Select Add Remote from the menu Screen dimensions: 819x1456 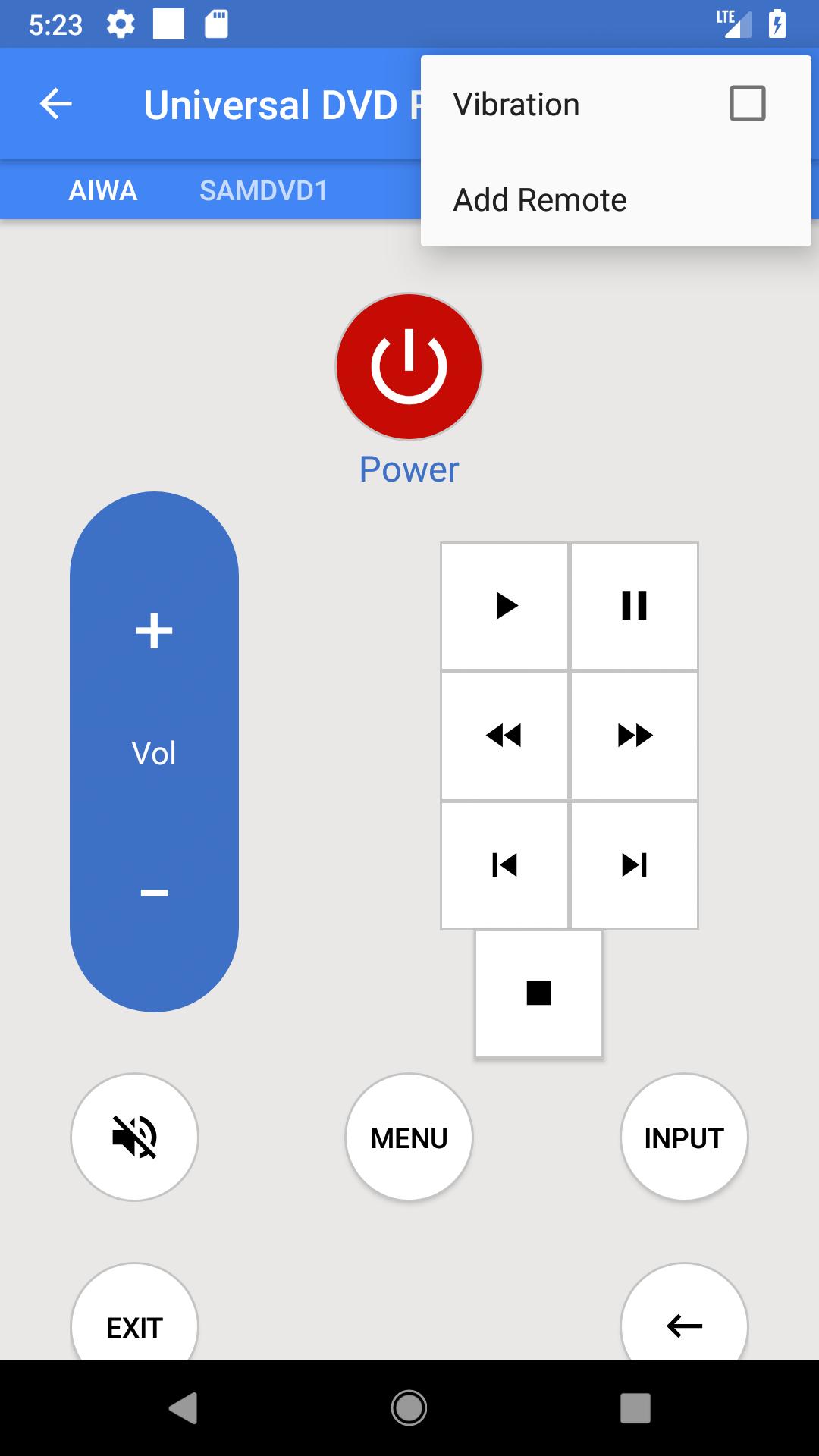(x=540, y=200)
